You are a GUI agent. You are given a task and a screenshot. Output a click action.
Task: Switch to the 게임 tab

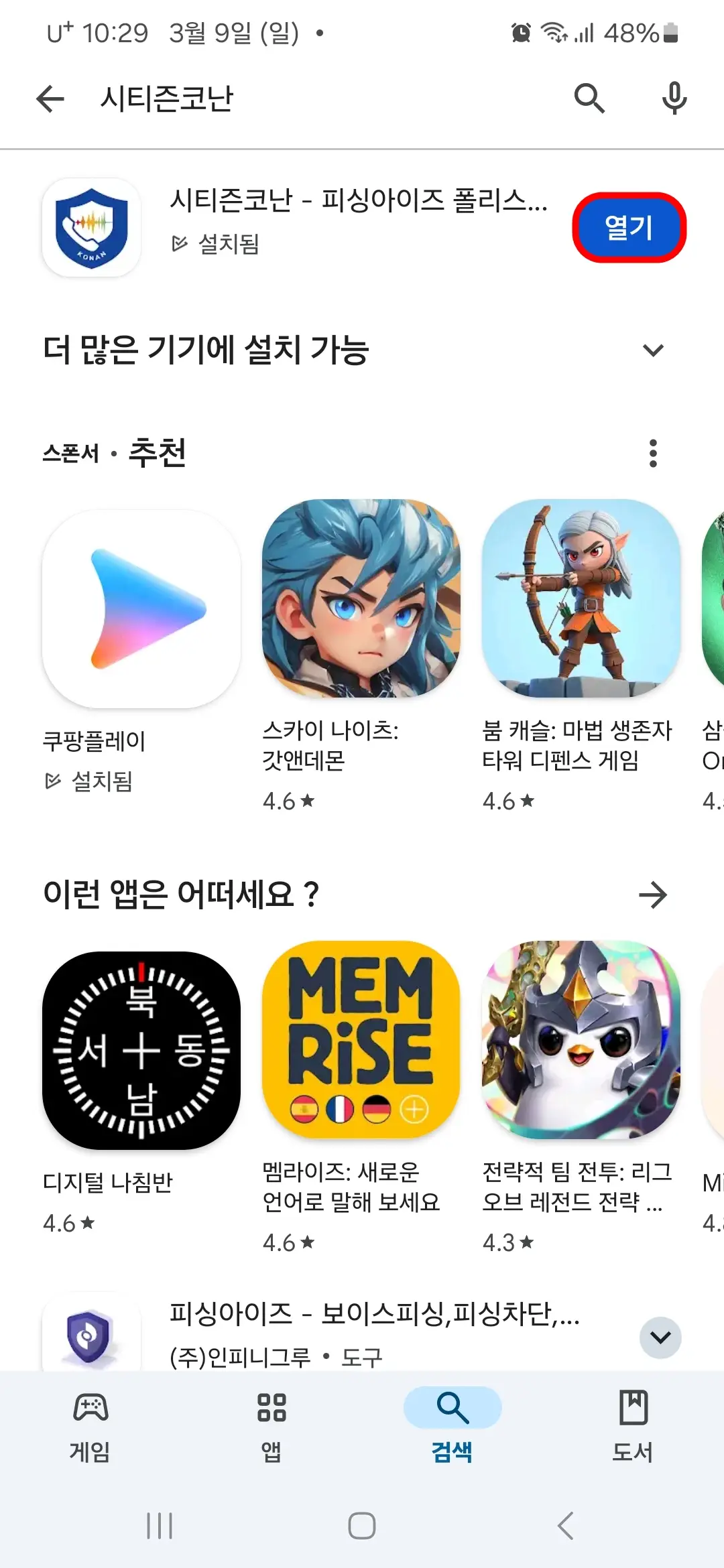91,1431
